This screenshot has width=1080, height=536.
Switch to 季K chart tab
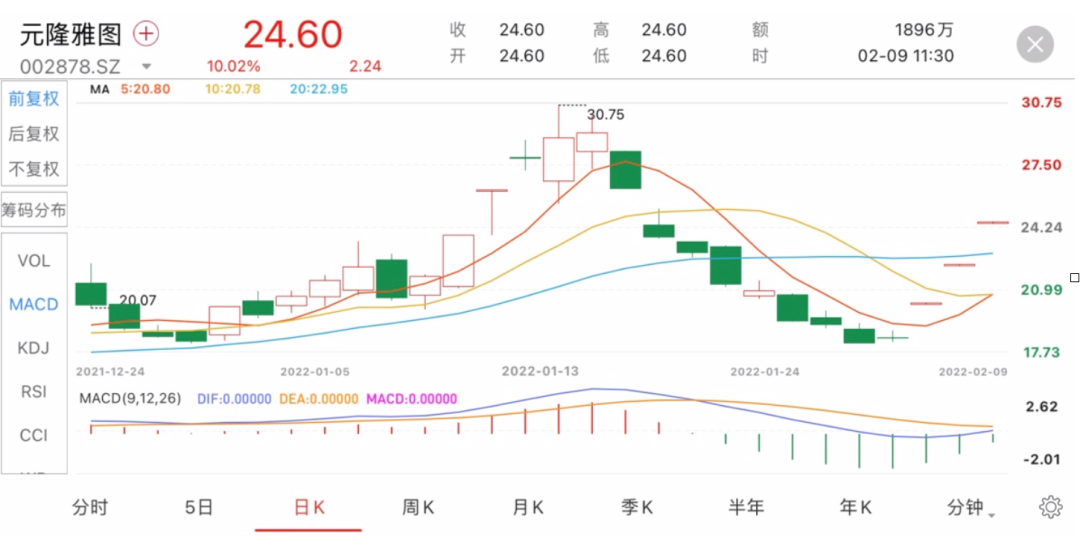[x=636, y=507]
